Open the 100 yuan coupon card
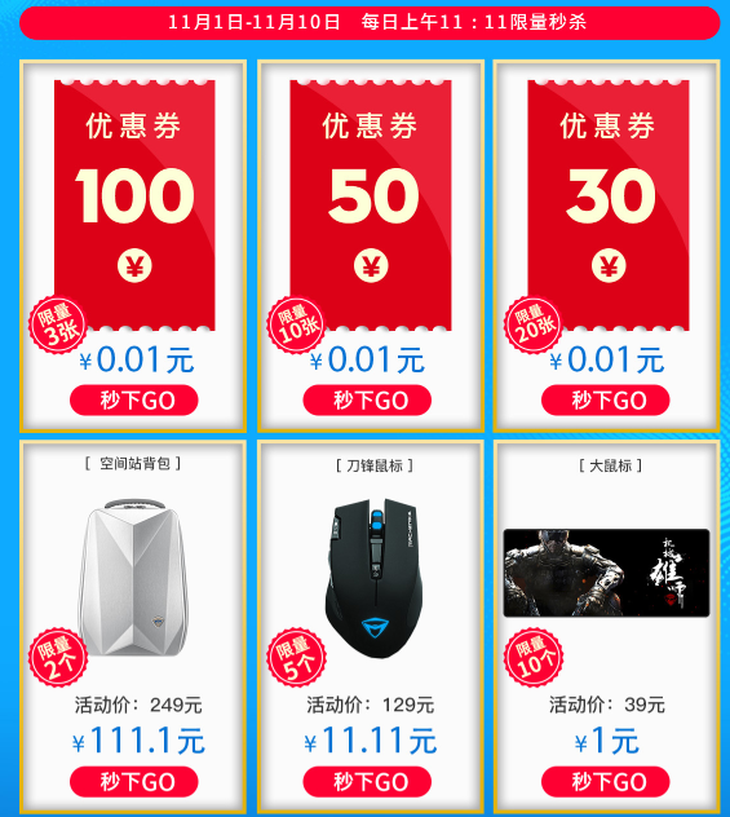Image resolution: width=730 pixels, height=817 pixels. click(134, 200)
